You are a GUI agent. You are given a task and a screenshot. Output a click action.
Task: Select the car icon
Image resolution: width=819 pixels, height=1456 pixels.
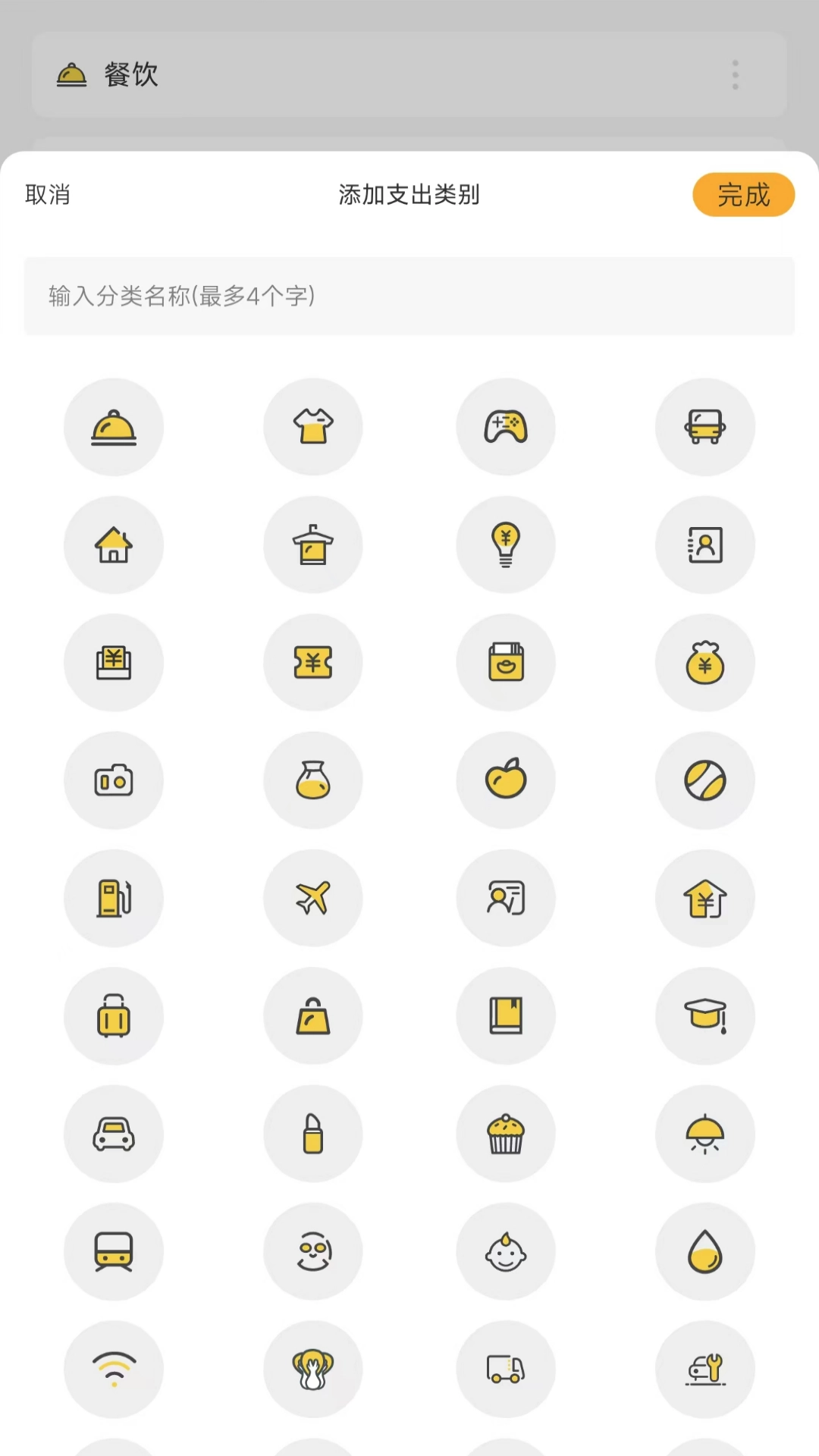[x=114, y=1134]
